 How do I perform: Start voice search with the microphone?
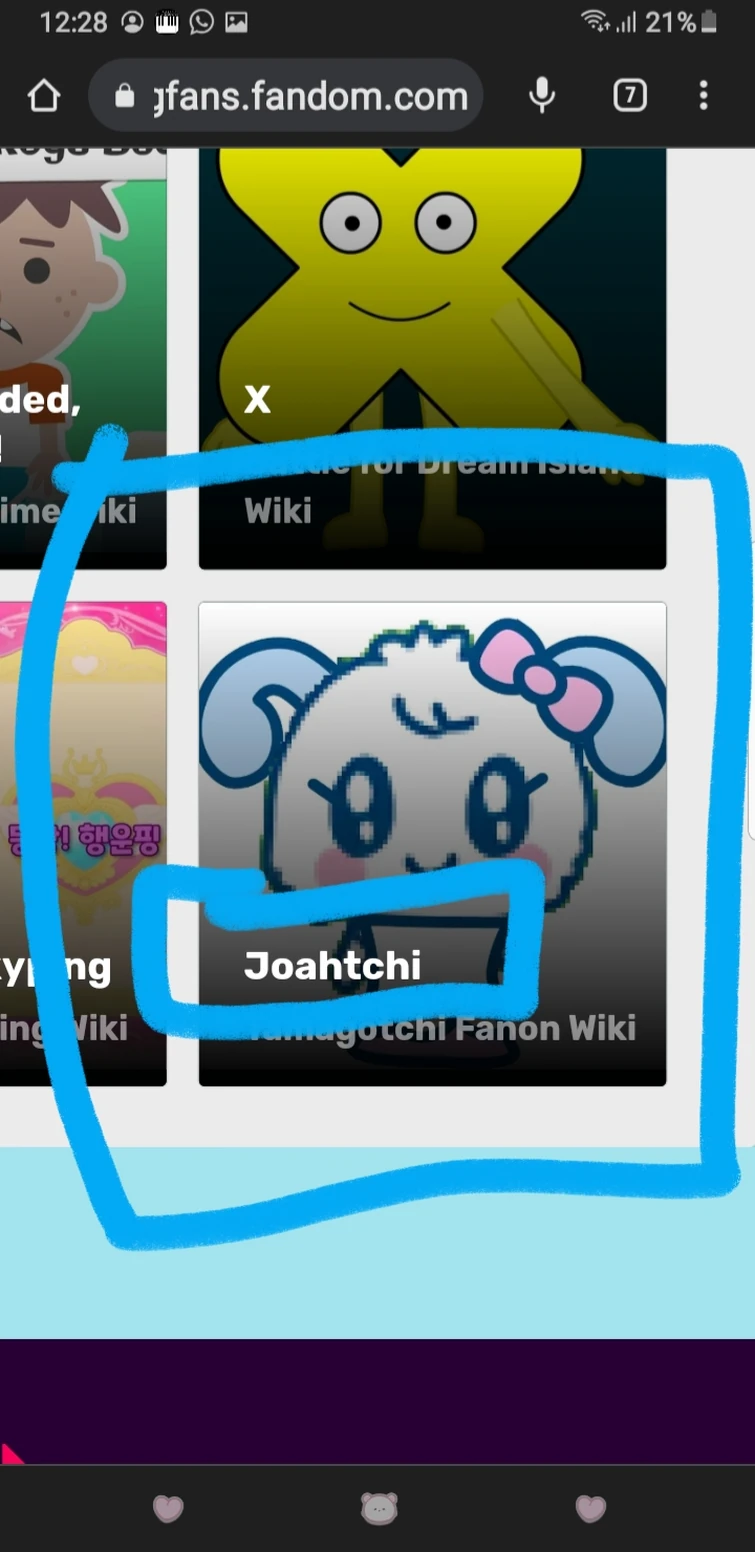pos(542,96)
